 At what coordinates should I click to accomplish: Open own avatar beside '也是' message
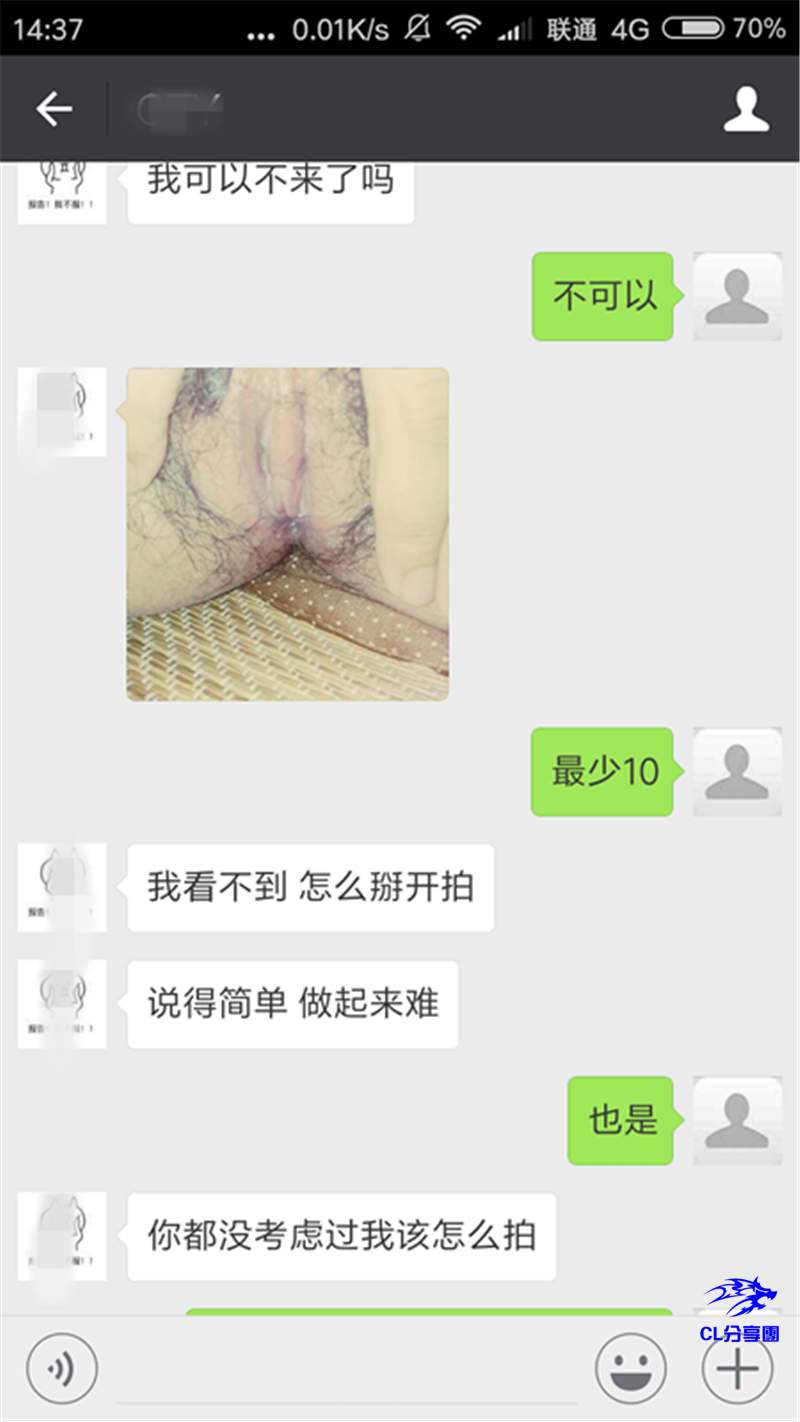(x=737, y=1120)
